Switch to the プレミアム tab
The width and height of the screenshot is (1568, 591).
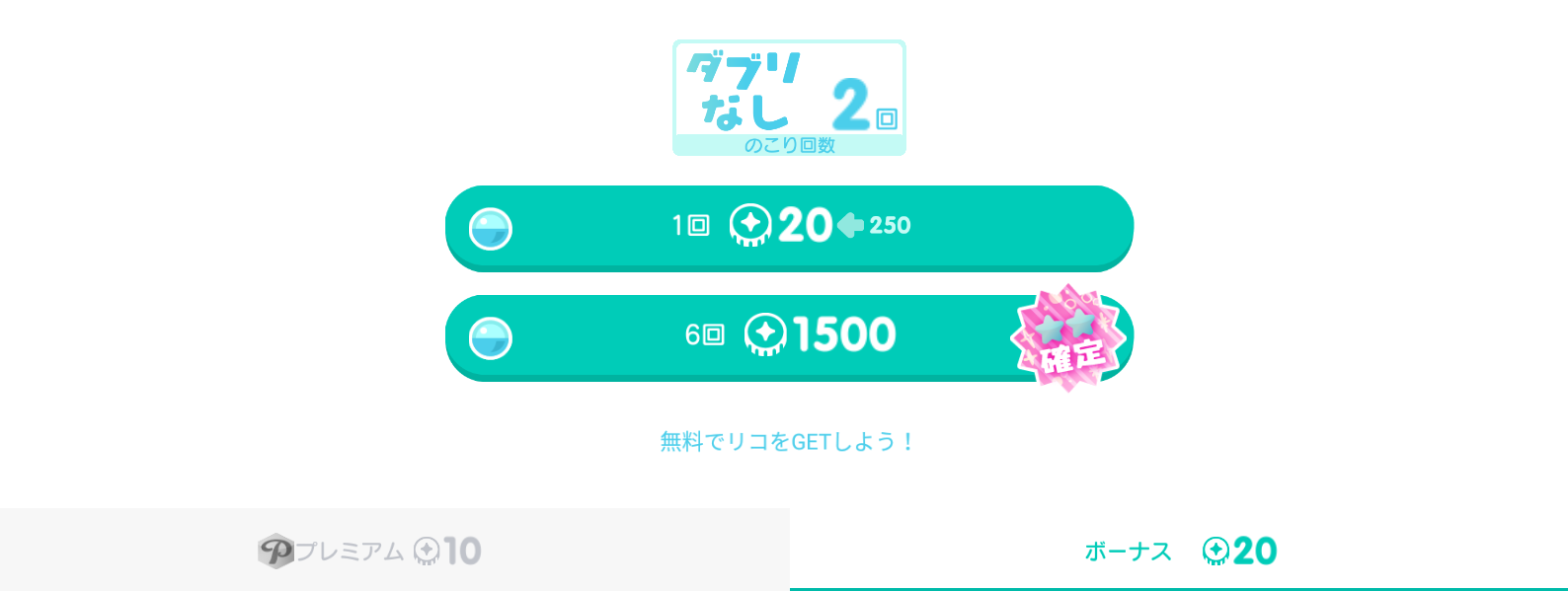pos(394,550)
